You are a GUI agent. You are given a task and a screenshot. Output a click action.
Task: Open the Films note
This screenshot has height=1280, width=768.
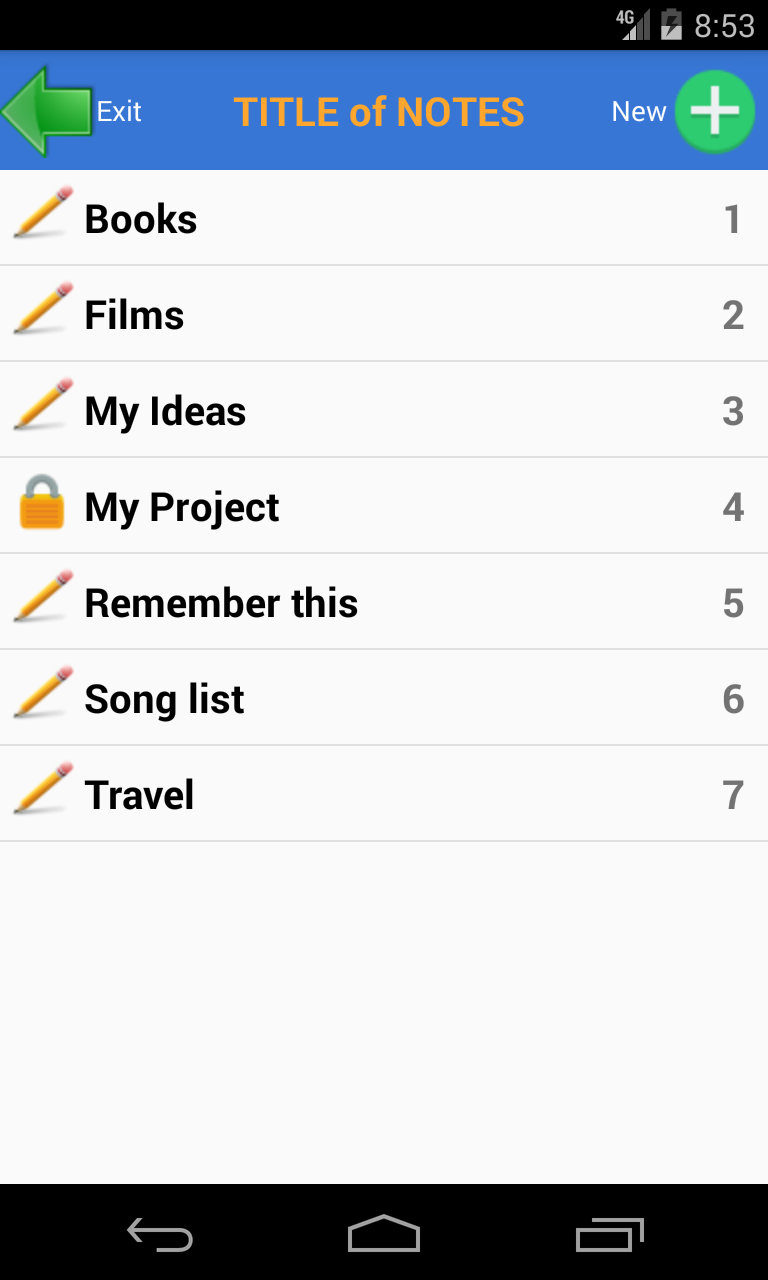click(x=384, y=314)
